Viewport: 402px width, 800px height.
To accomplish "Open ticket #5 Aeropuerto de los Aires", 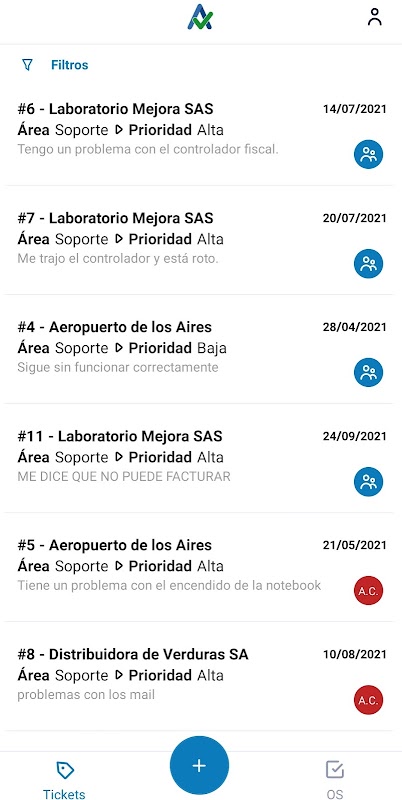I will [x=199, y=567].
